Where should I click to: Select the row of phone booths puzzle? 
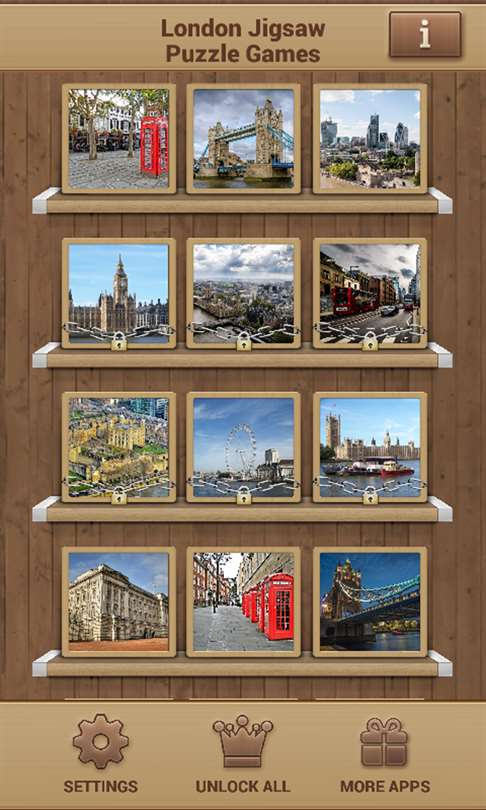coord(243,602)
